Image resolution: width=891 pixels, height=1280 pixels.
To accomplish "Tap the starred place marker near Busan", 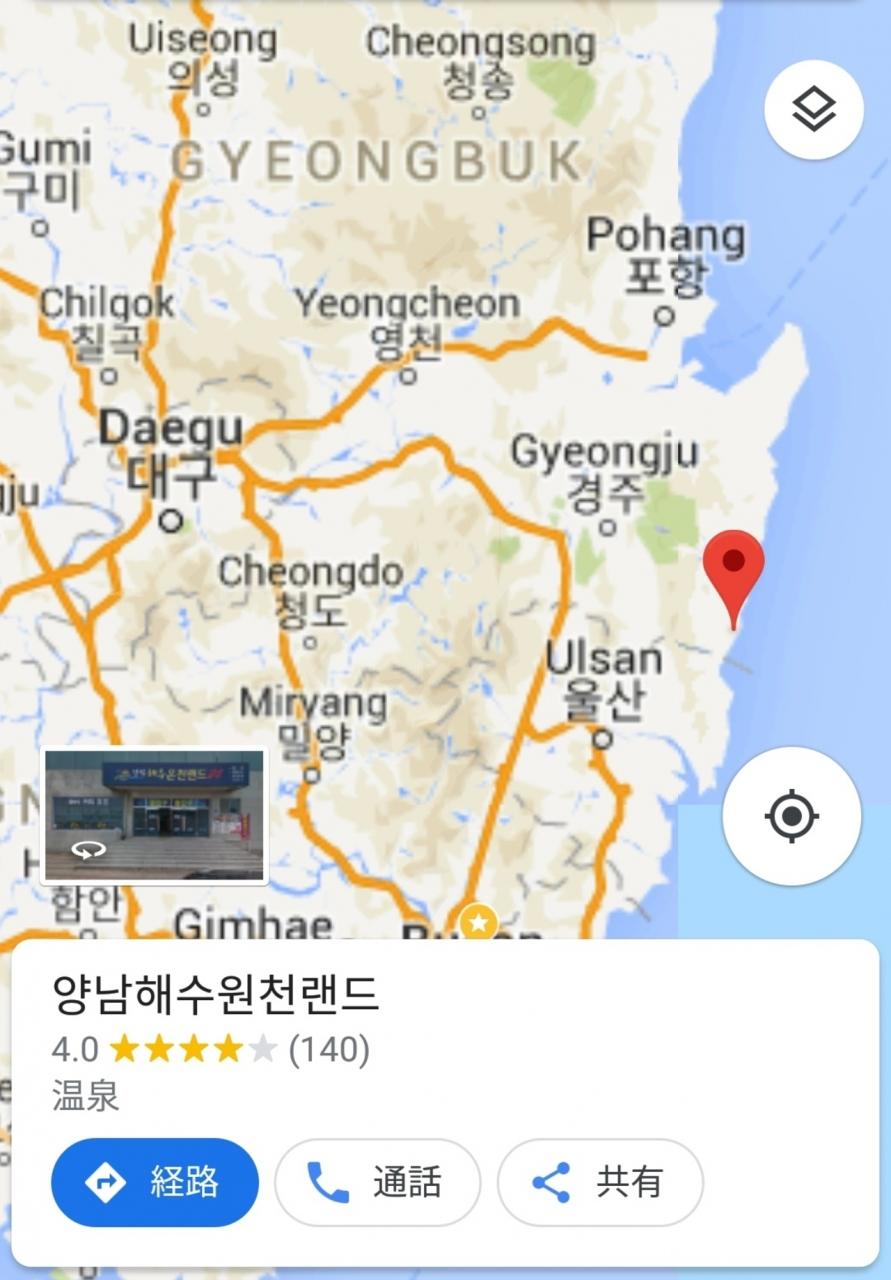I will (478, 920).
